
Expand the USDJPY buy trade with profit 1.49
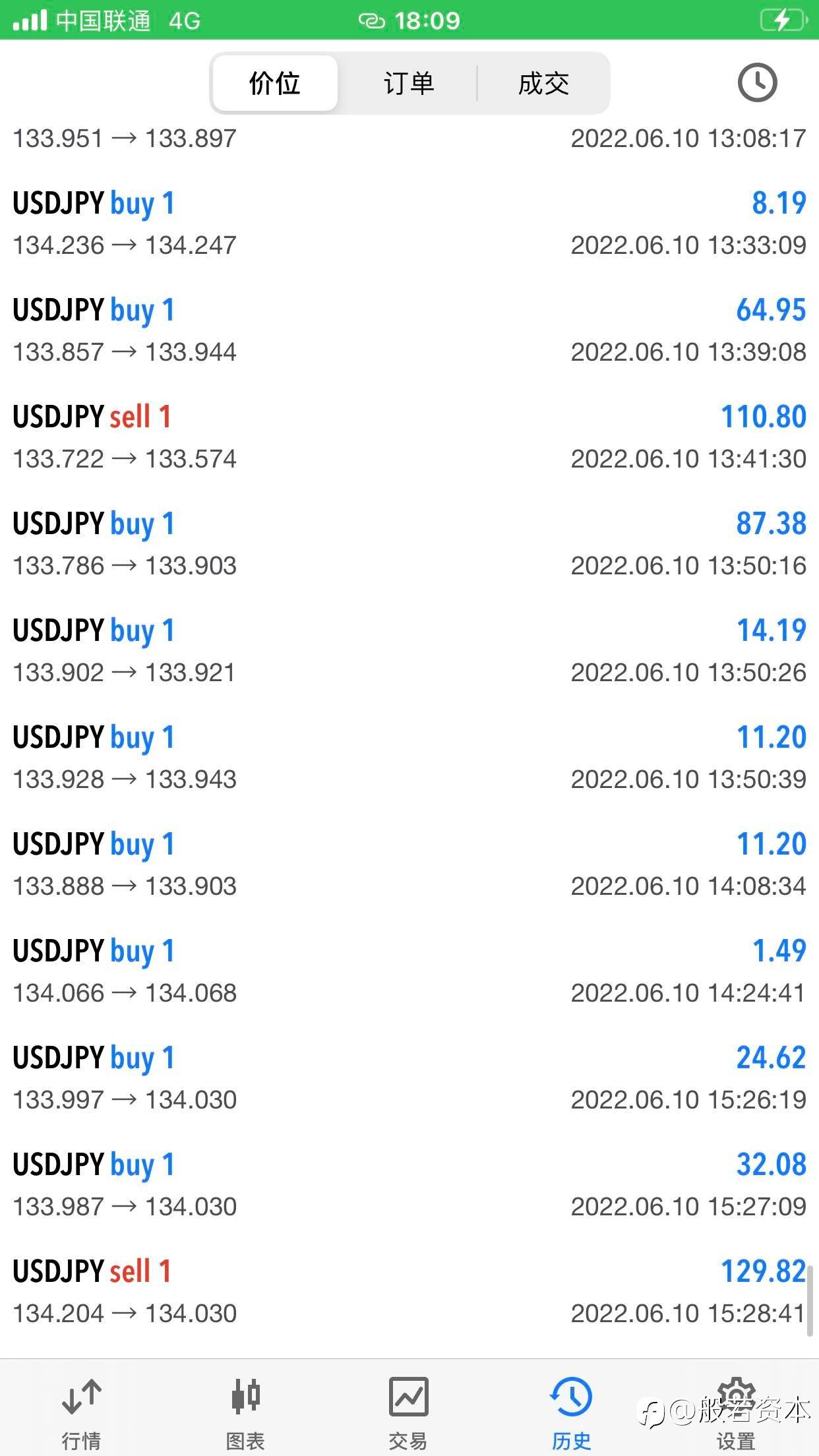click(x=409, y=971)
